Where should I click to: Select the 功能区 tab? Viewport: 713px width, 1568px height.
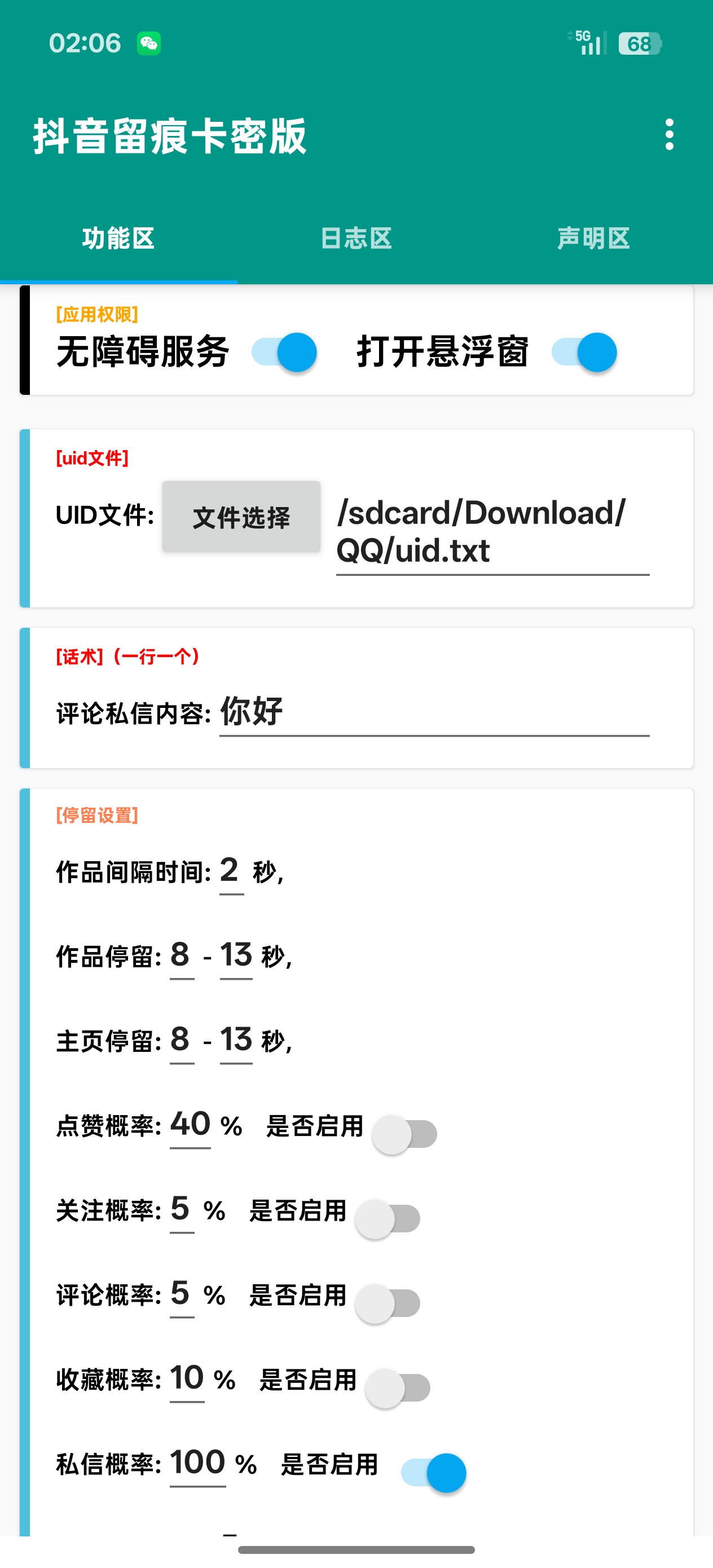pos(118,239)
